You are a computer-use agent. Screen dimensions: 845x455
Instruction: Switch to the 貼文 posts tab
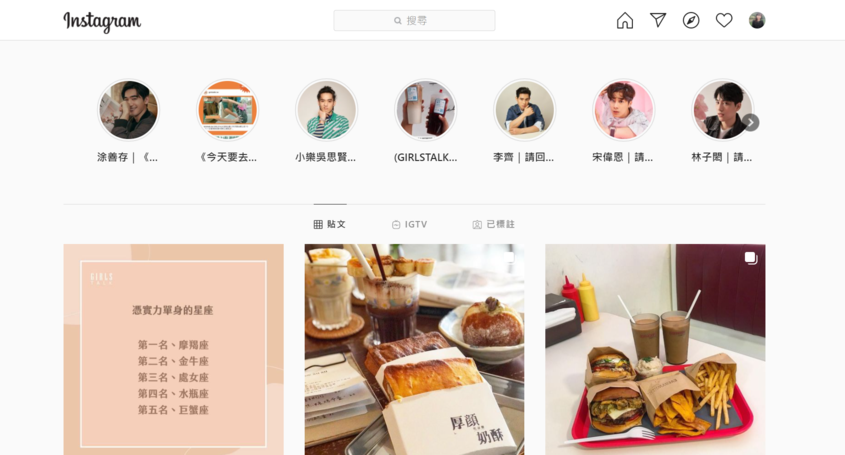pyautogui.click(x=330, y=224)
